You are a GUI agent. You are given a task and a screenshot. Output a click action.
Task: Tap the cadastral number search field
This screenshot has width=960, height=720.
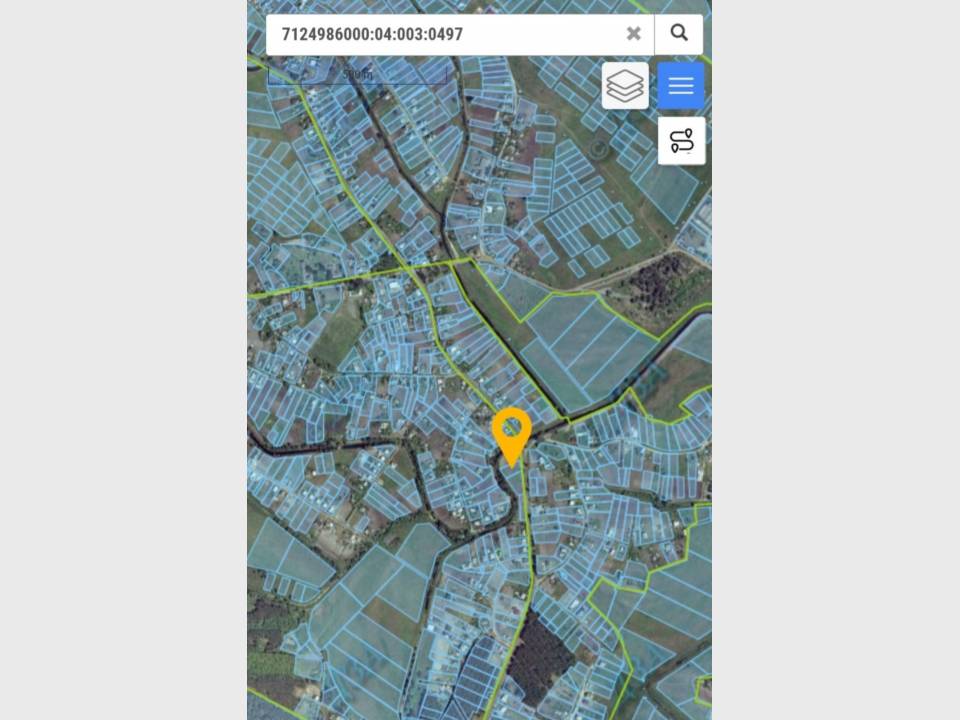pos(440,34)
